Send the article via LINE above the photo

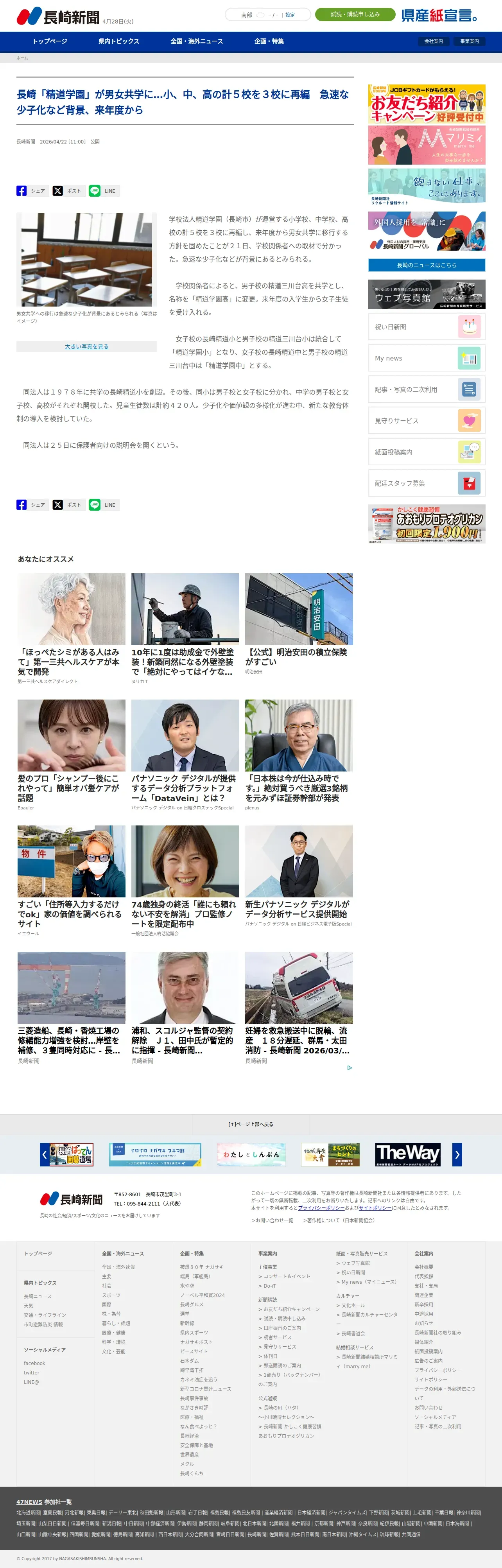104,191
